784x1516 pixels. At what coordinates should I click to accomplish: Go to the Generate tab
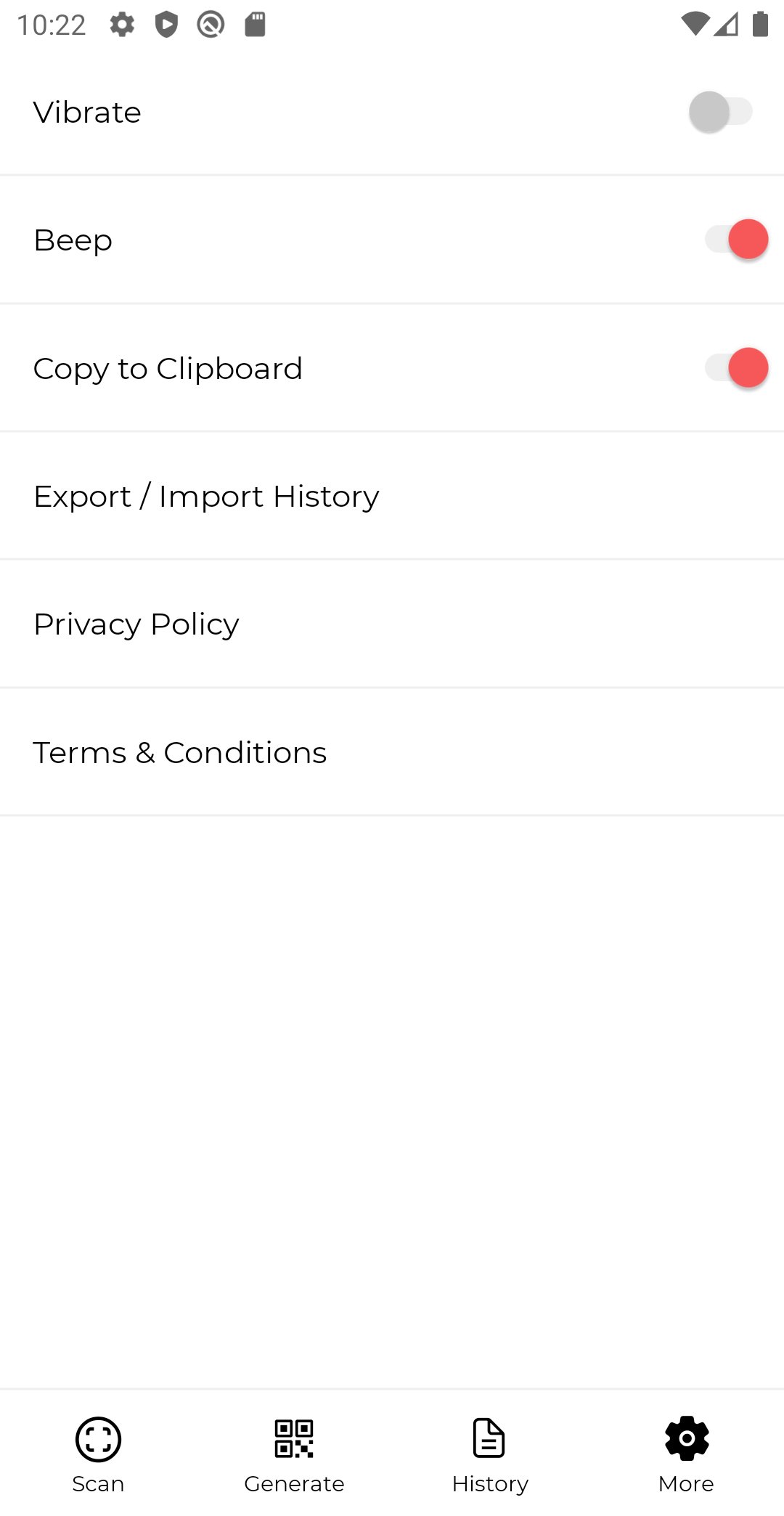pos(294,1454)
